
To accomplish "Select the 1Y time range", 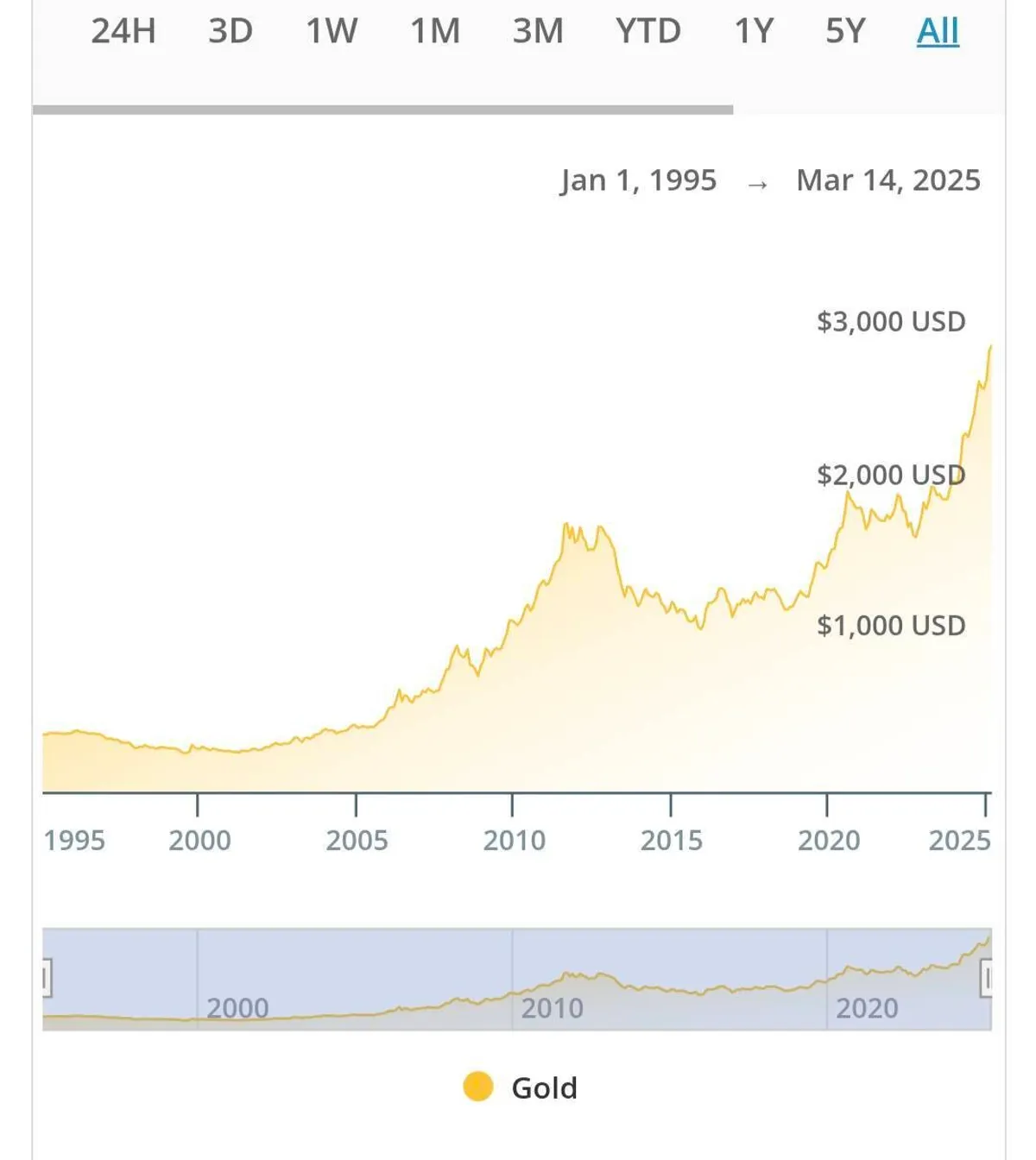I will tap(754, 31).
